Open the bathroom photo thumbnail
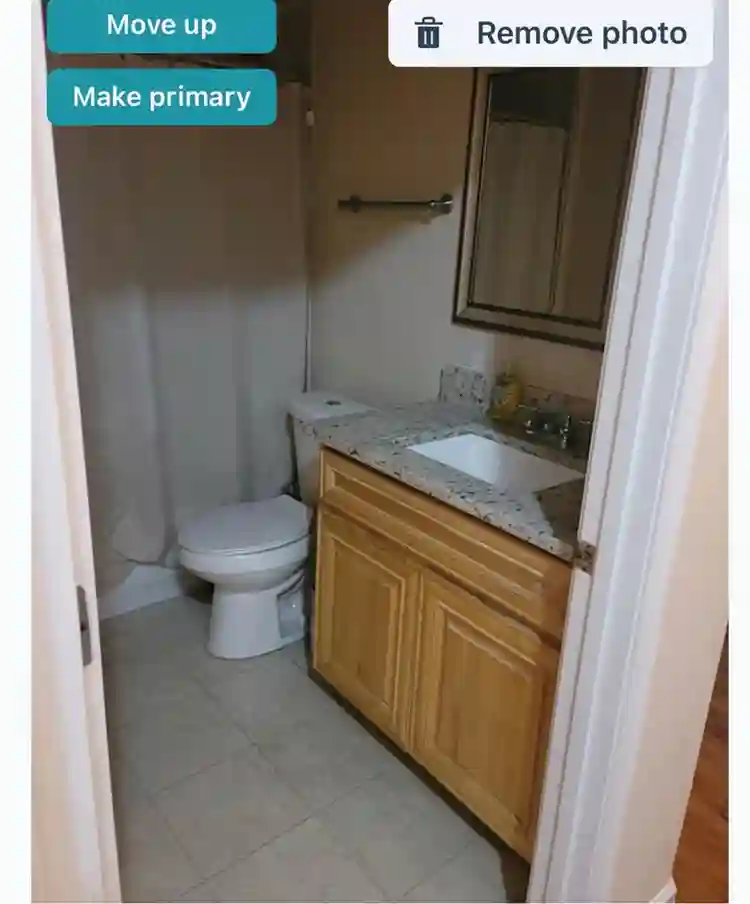The width and height of the screenshot is (750, 904). coord(375,500)
